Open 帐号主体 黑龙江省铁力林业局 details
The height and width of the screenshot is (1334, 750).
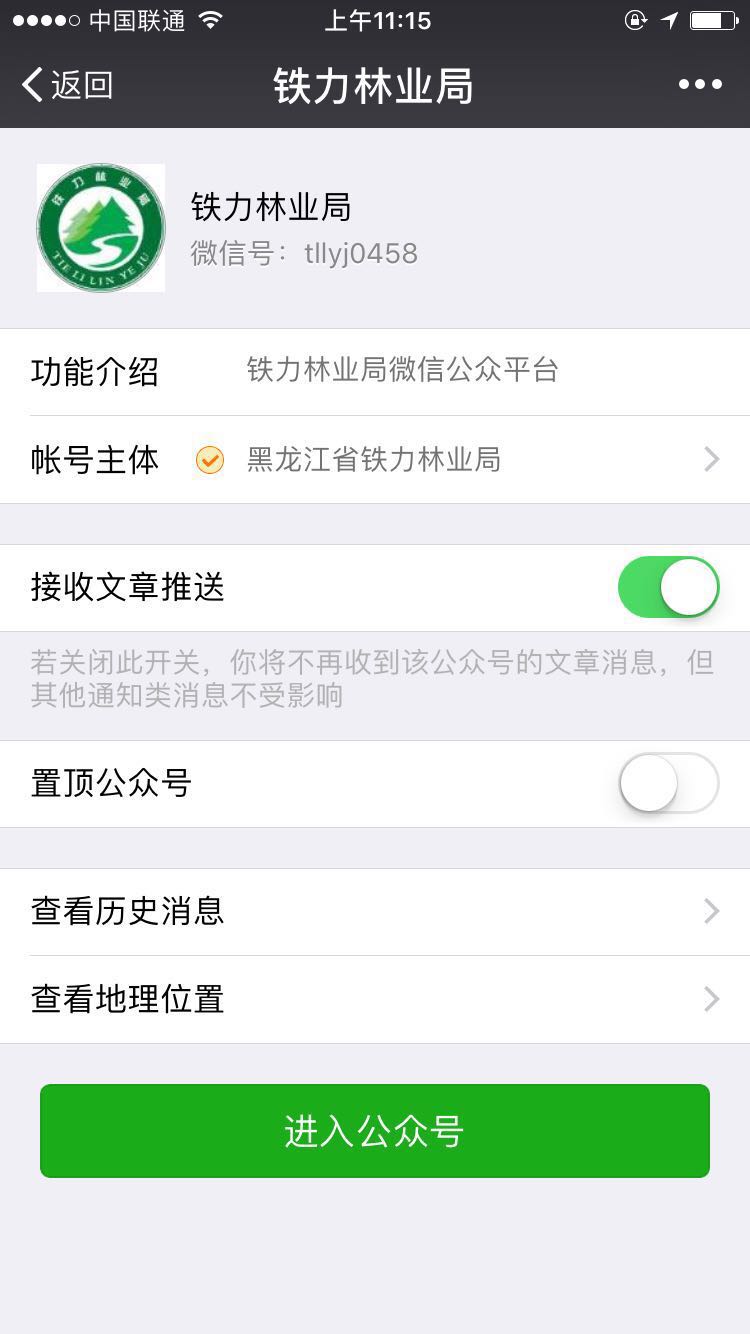coord(375,460)
